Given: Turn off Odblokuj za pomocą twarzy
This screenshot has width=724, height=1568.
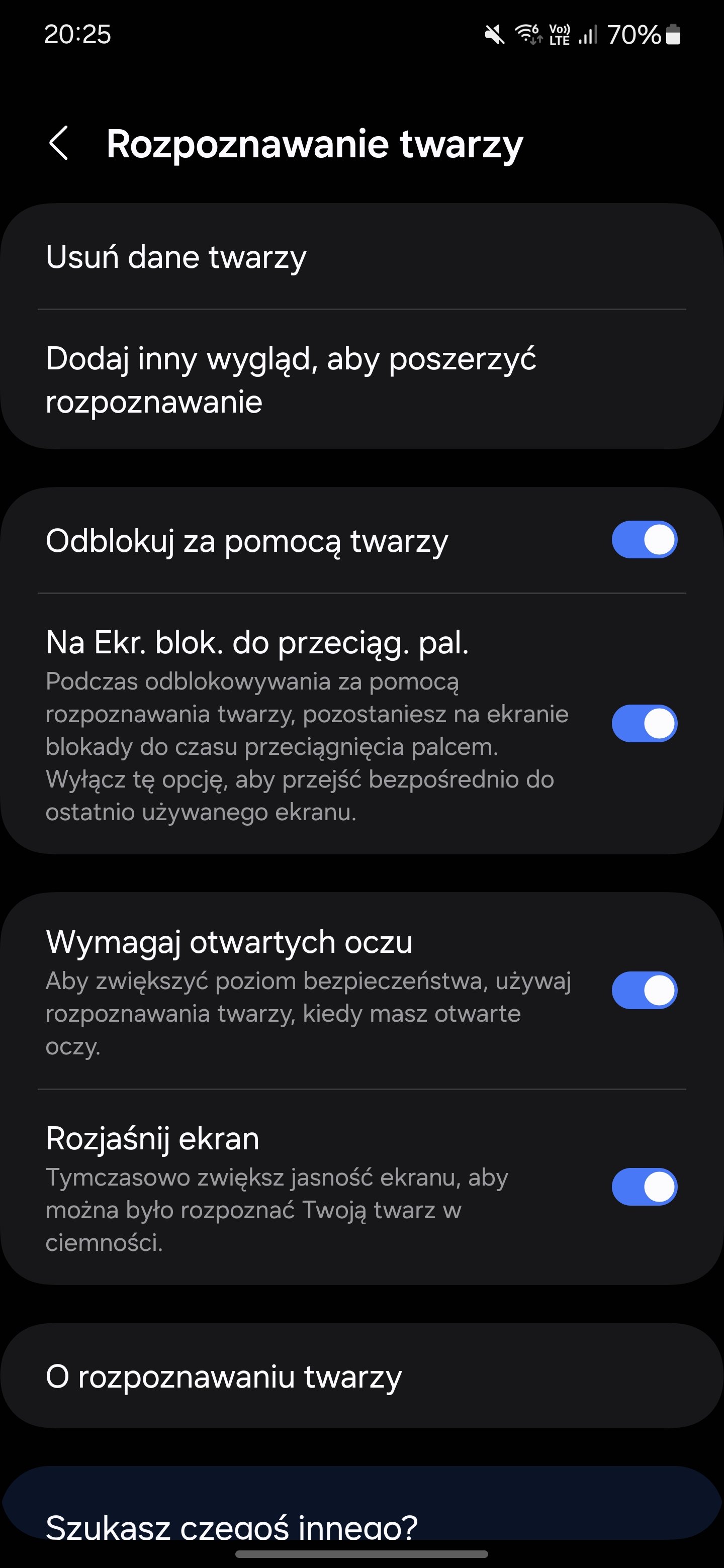Looking at the screenshot, I should coord(644,540).
